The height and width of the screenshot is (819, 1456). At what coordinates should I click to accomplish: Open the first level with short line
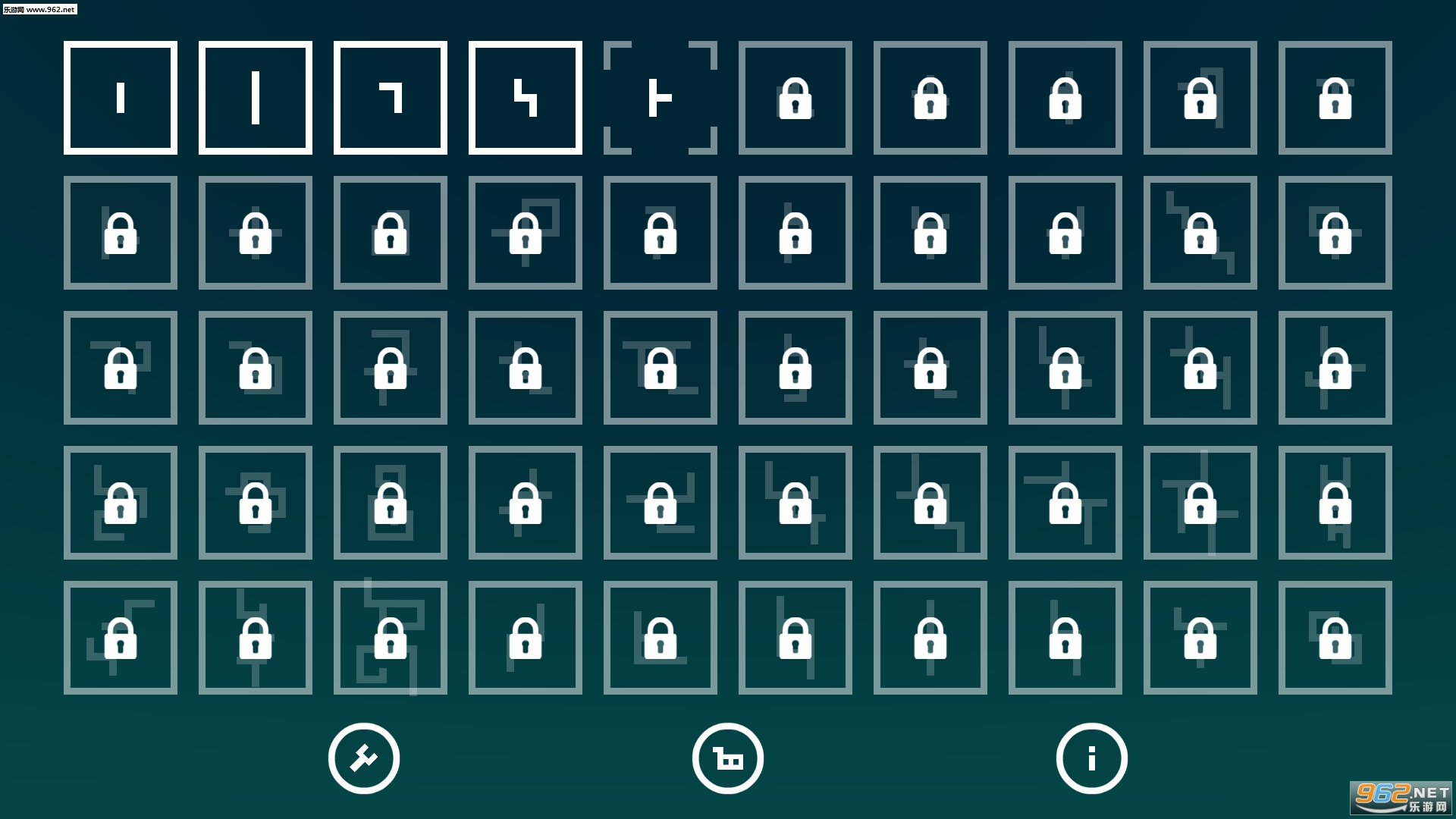(121, 98)
